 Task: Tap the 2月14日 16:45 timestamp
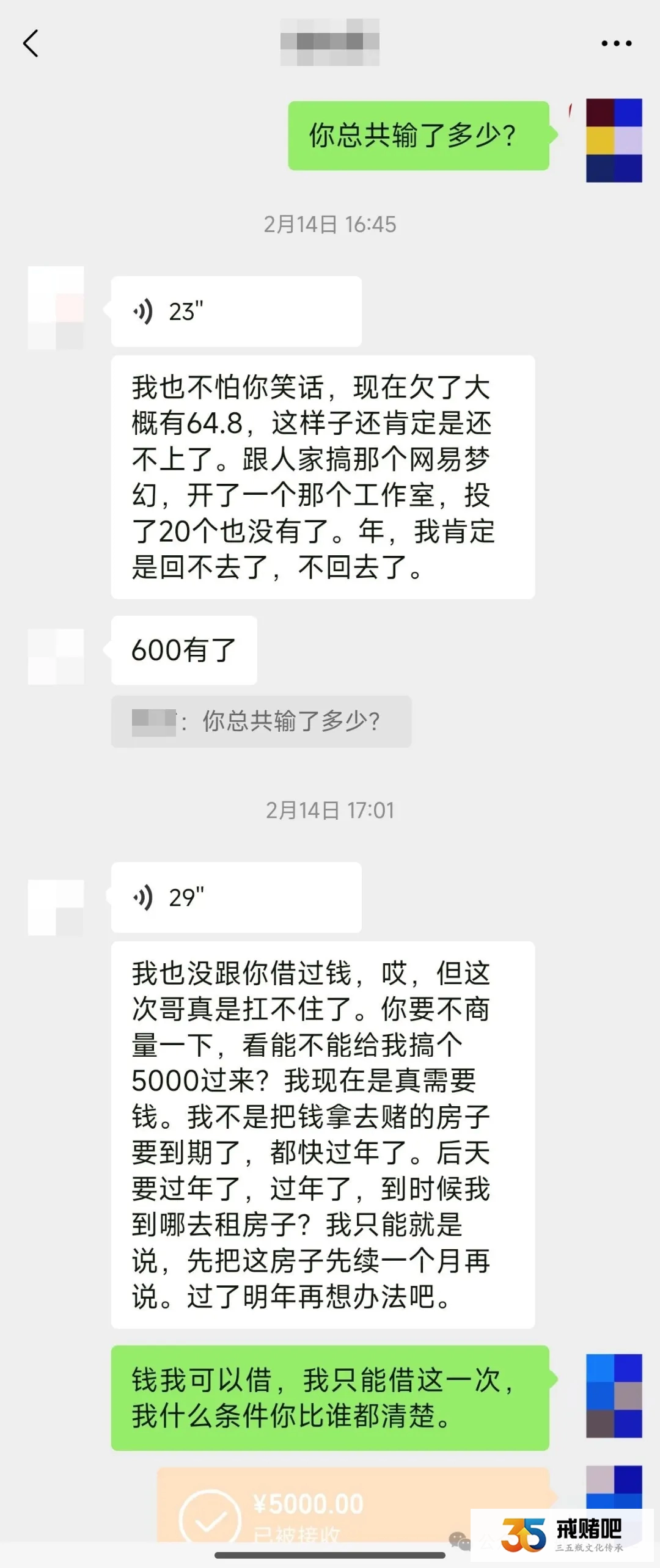click(x=330, y=224)
